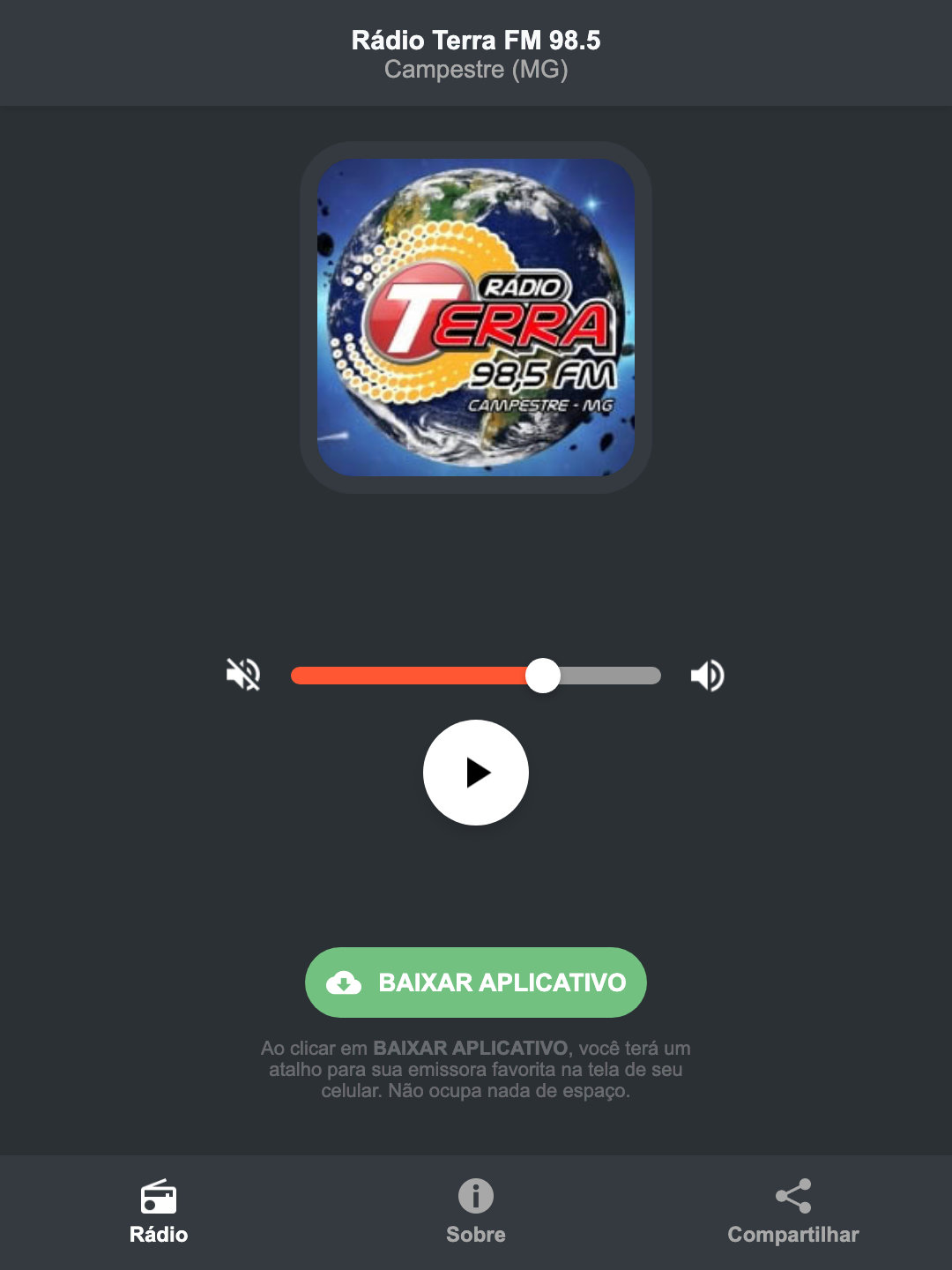Image resolution: width=952 pixels, height=1270 pixels.
Task: Open the app shortcut download link
Action: 475,982
